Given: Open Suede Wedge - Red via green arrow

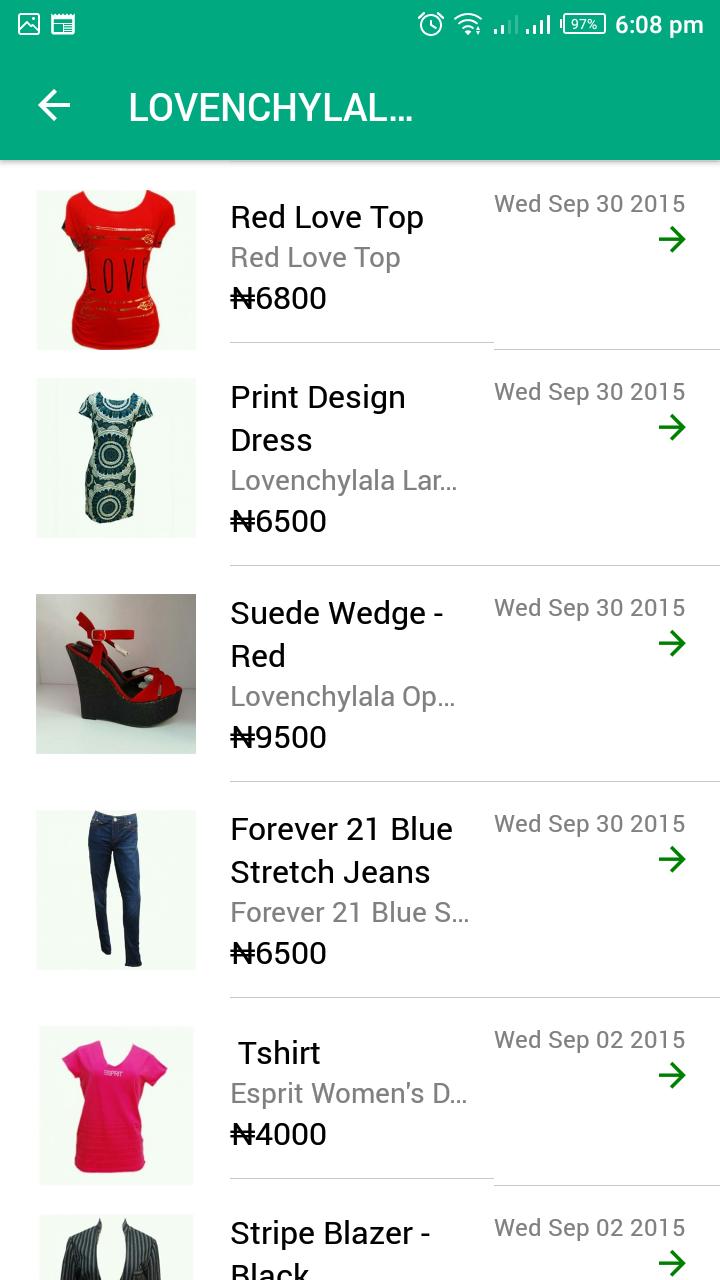Looking at the screenshot, I should pyautogui.click(x=673, y=643).
